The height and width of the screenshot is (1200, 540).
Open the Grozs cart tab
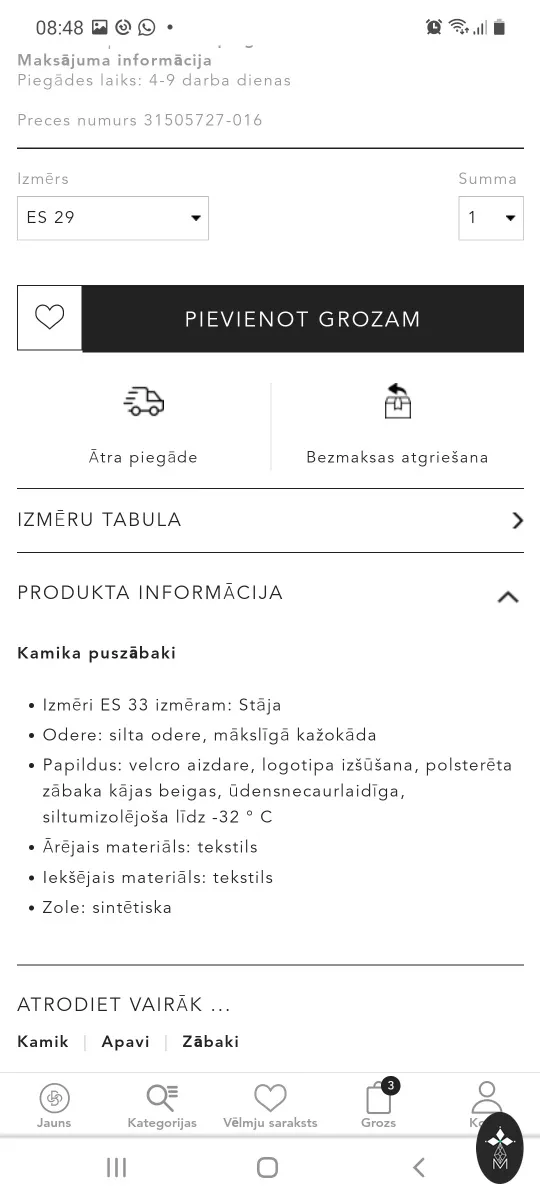379,1105
